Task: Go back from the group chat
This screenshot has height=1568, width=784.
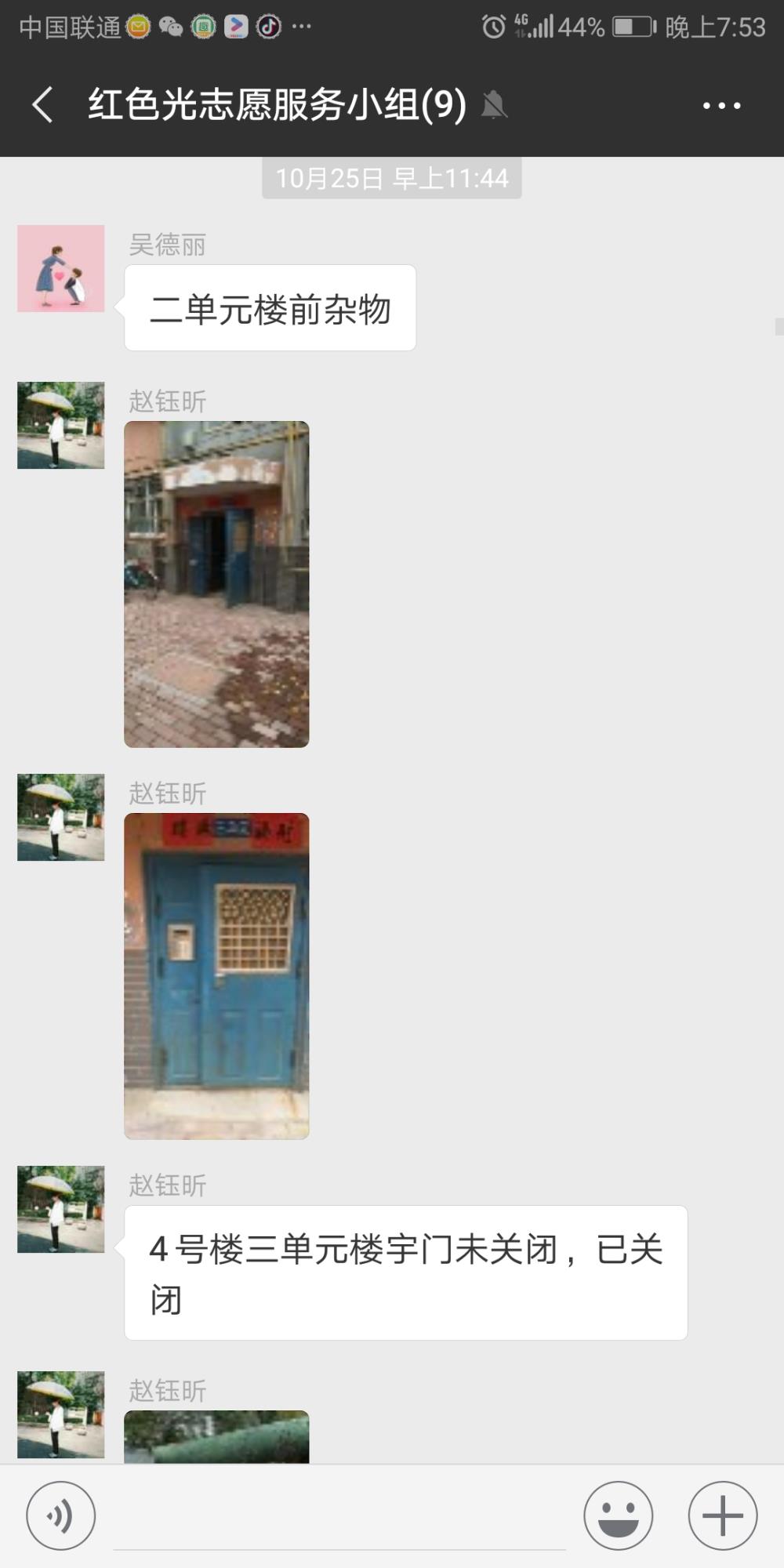Action: click(x=42, y=105)
